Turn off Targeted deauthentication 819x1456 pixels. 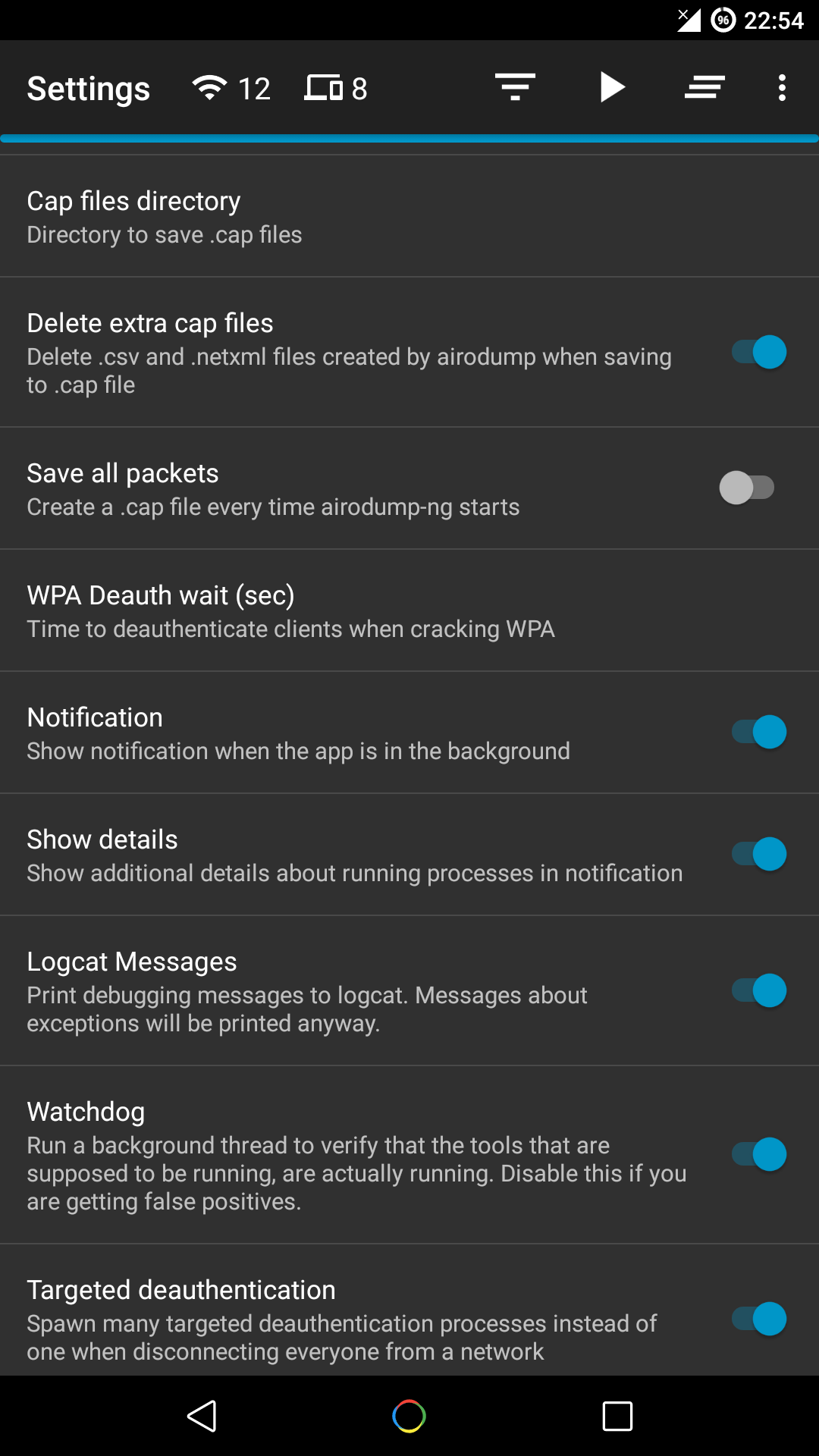point(758,1319)
